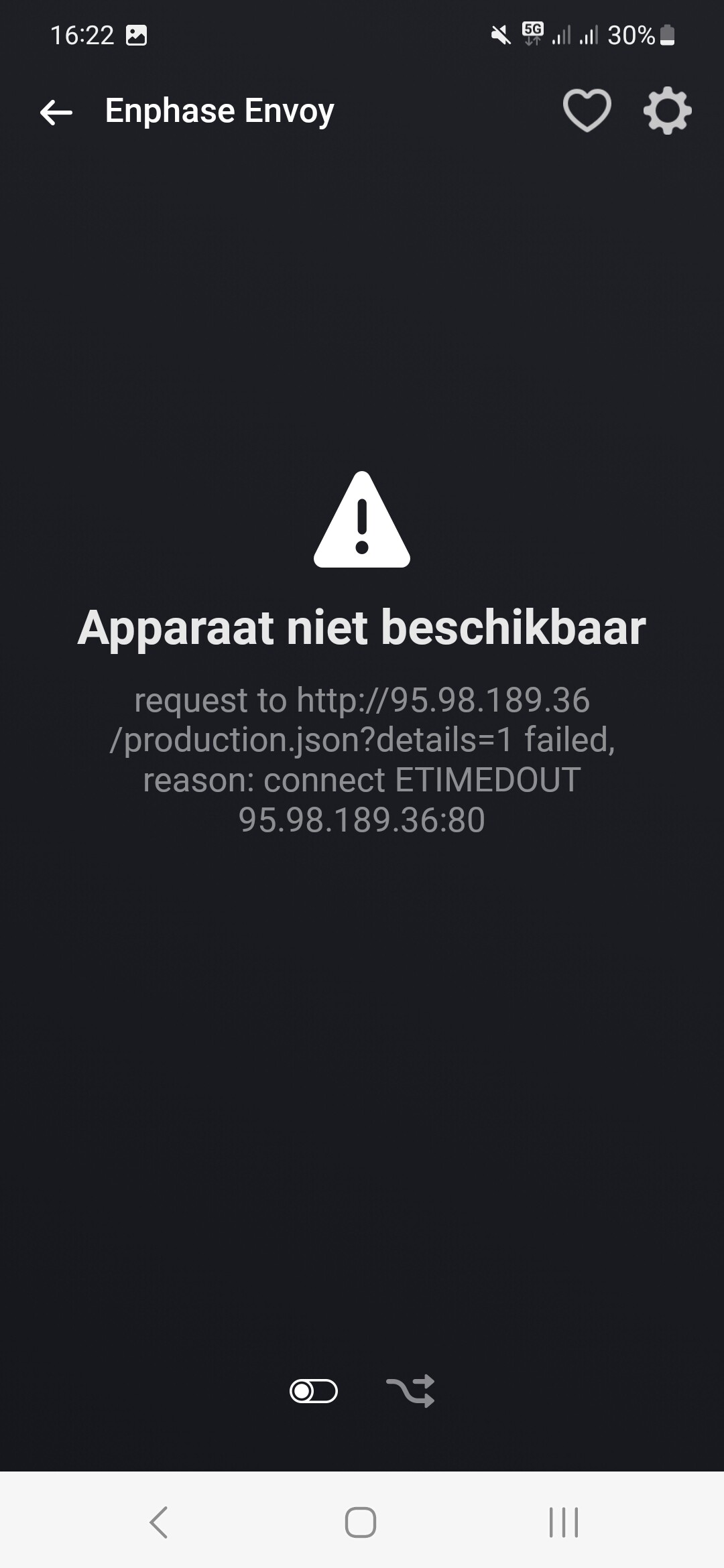Add Enphase Envoy to favorites
724x1568 pixels.
click(587, 111)
